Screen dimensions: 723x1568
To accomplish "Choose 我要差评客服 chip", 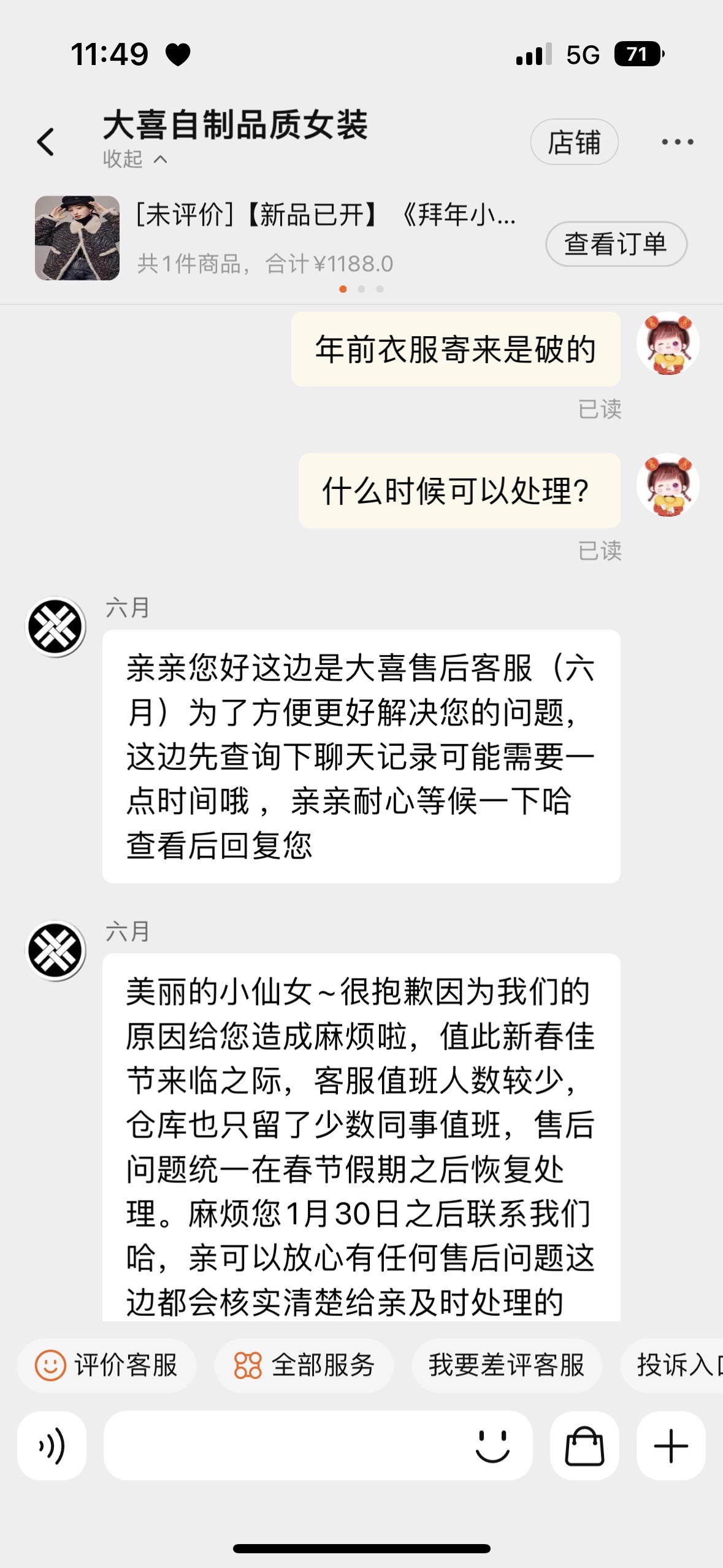I will pos(507,1366).
